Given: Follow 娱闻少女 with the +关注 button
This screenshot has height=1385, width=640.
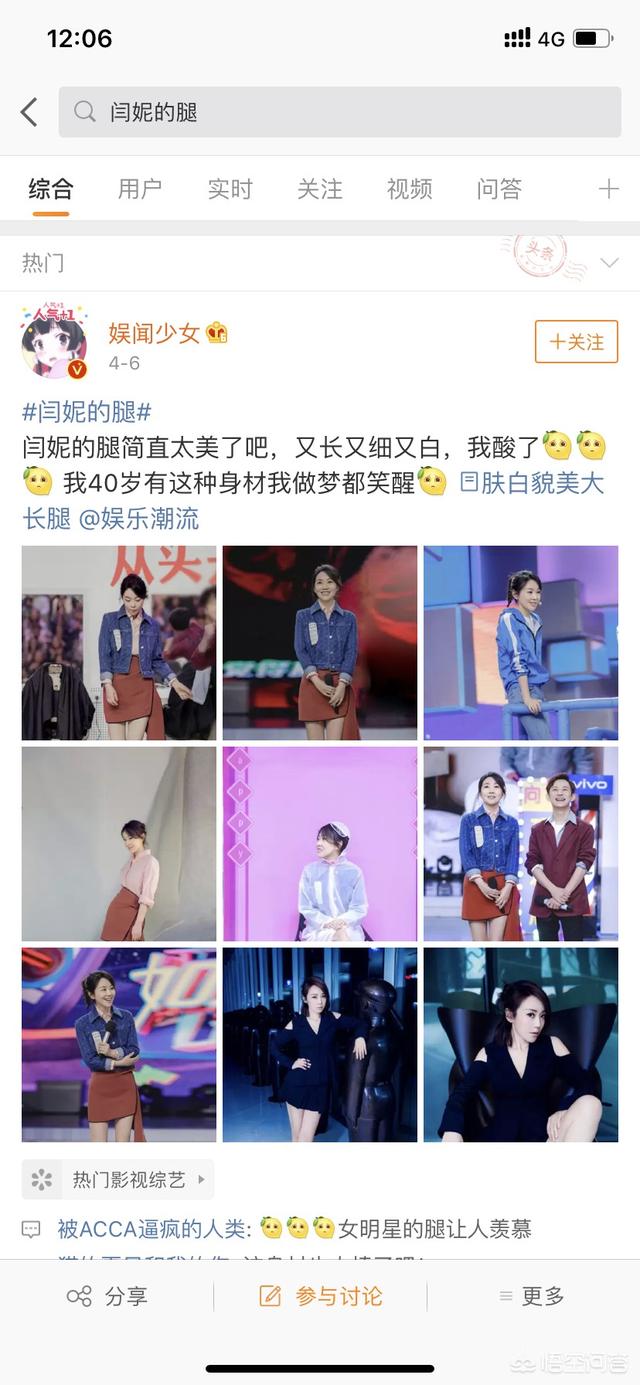Looking at the screenshot, I should (x=576, y=342).
